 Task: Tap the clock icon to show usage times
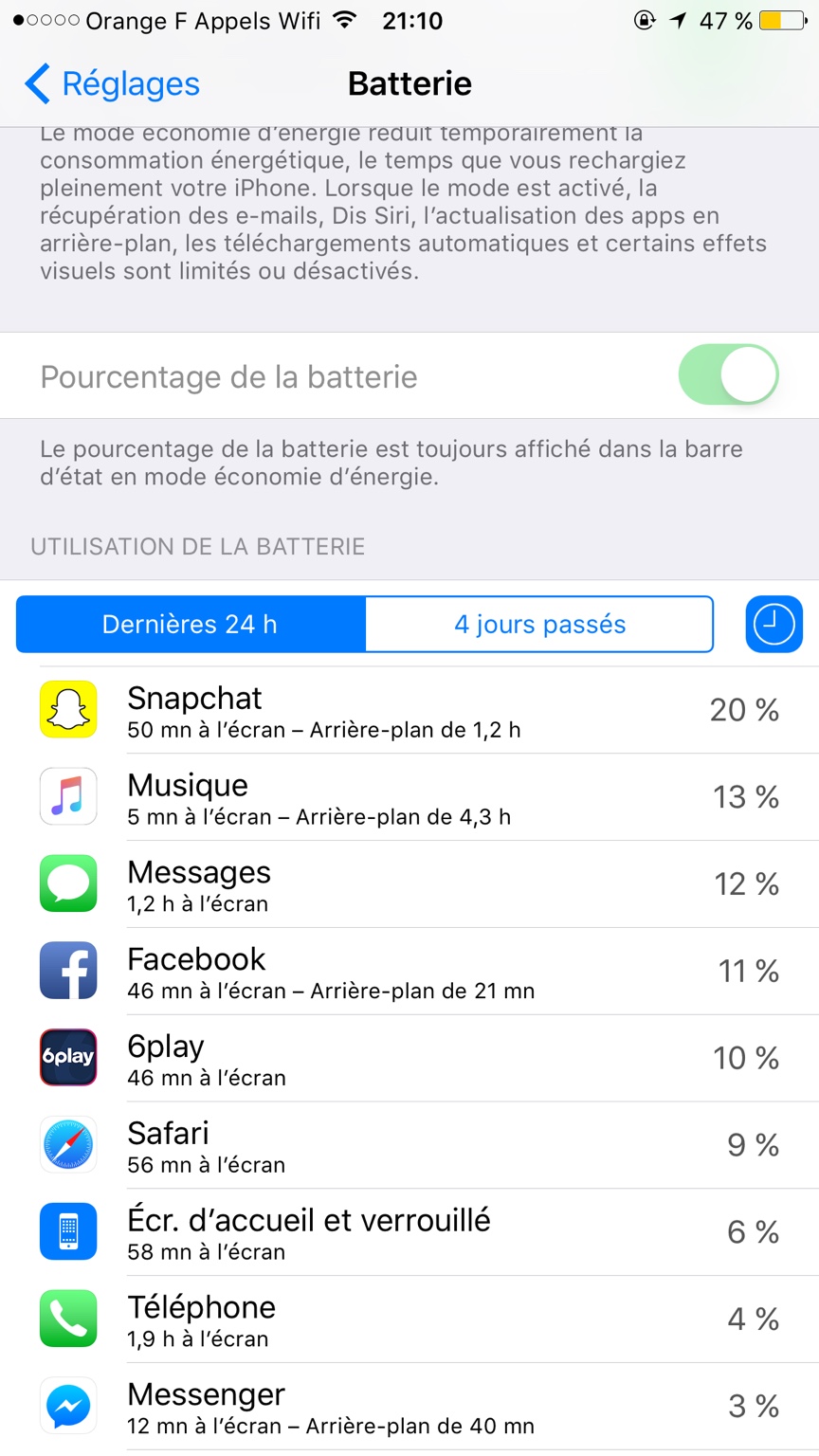tap(773, 625)
